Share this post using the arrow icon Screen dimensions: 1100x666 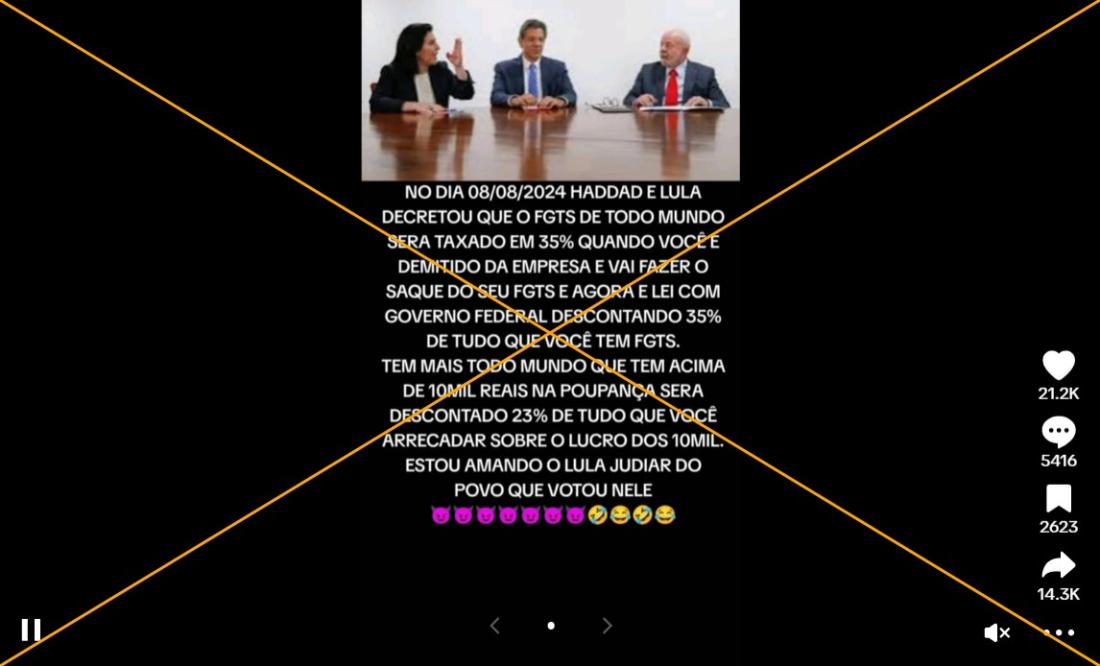pyautogui.click(x=1058, y=565)
